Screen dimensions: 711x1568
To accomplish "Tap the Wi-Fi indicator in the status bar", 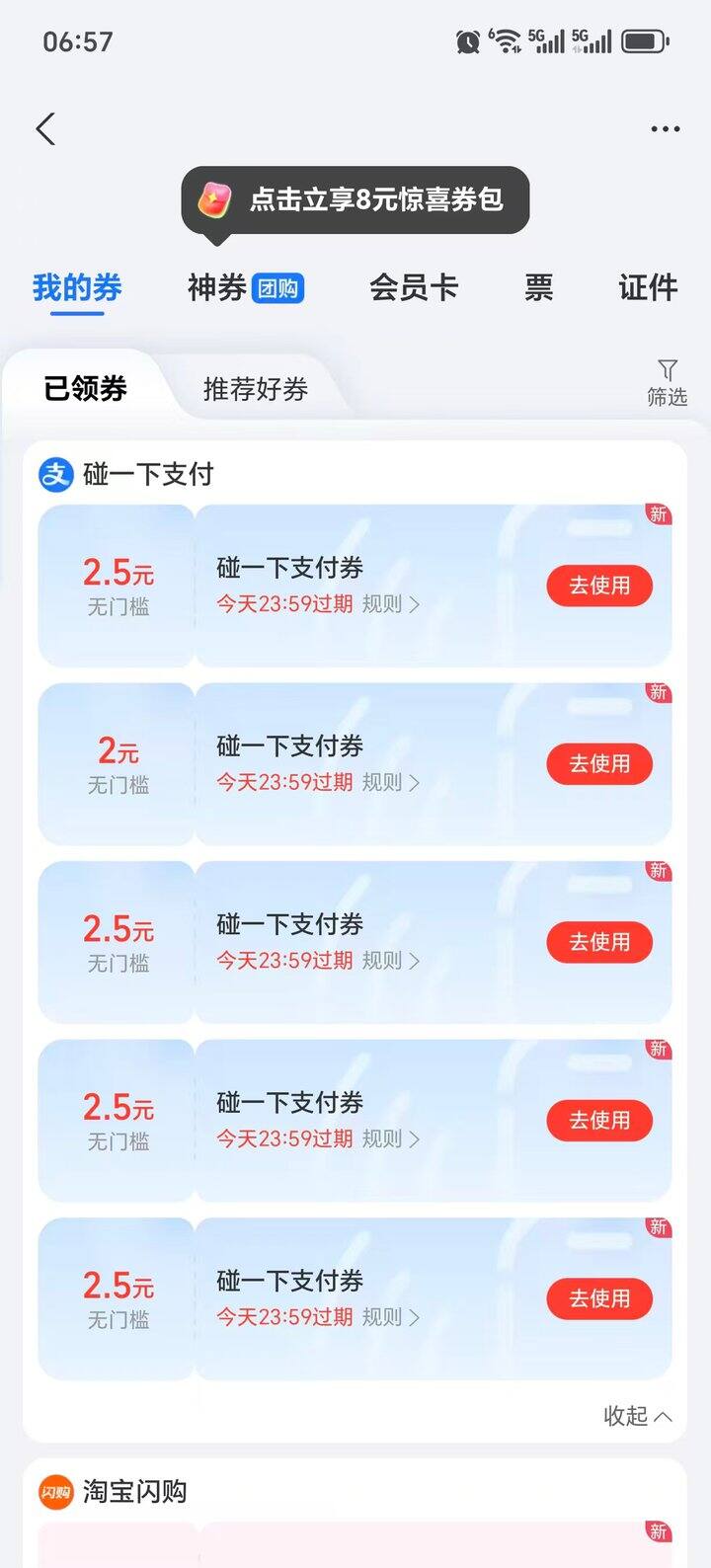I will (506, 39).
